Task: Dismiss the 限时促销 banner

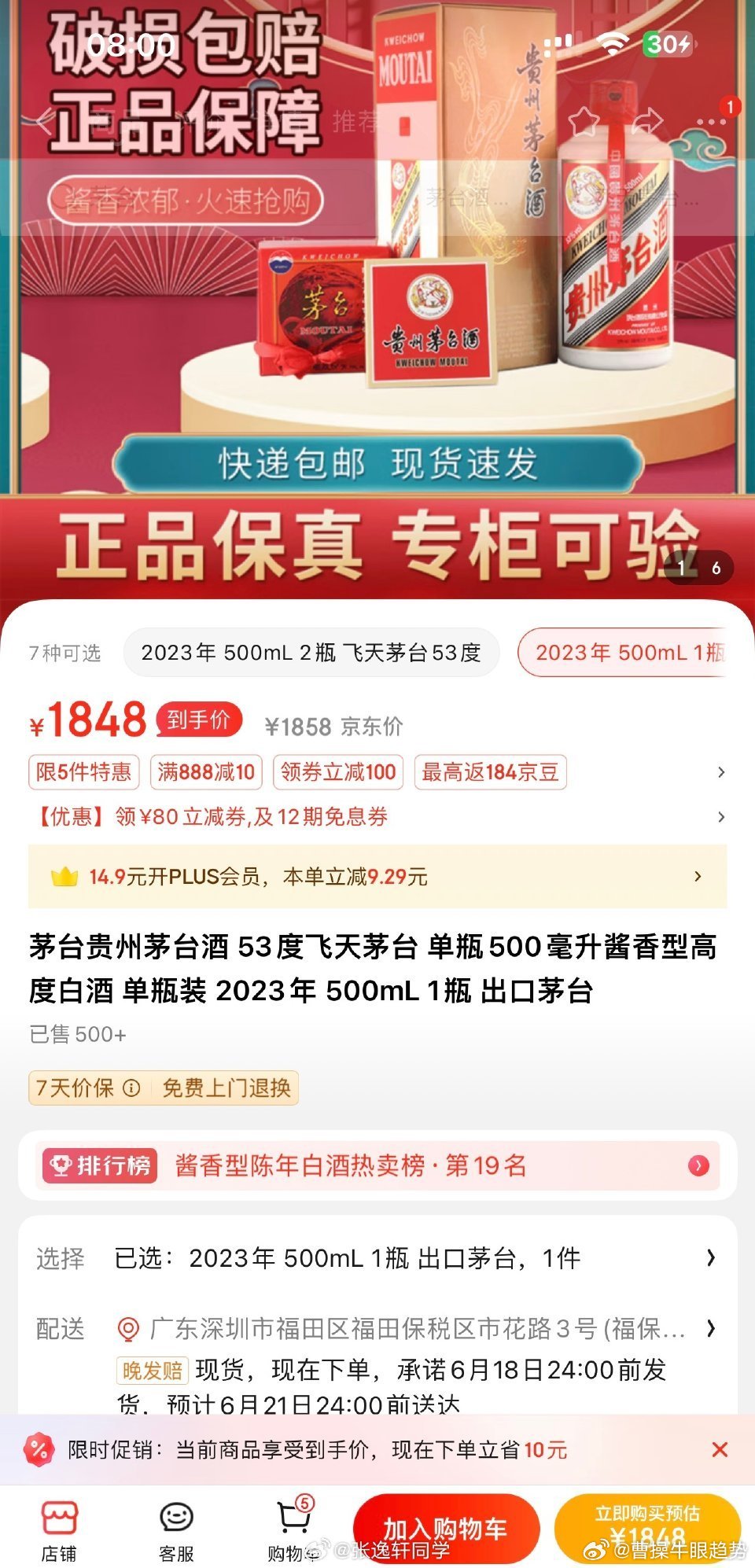Action: [x=719, y=1449]
